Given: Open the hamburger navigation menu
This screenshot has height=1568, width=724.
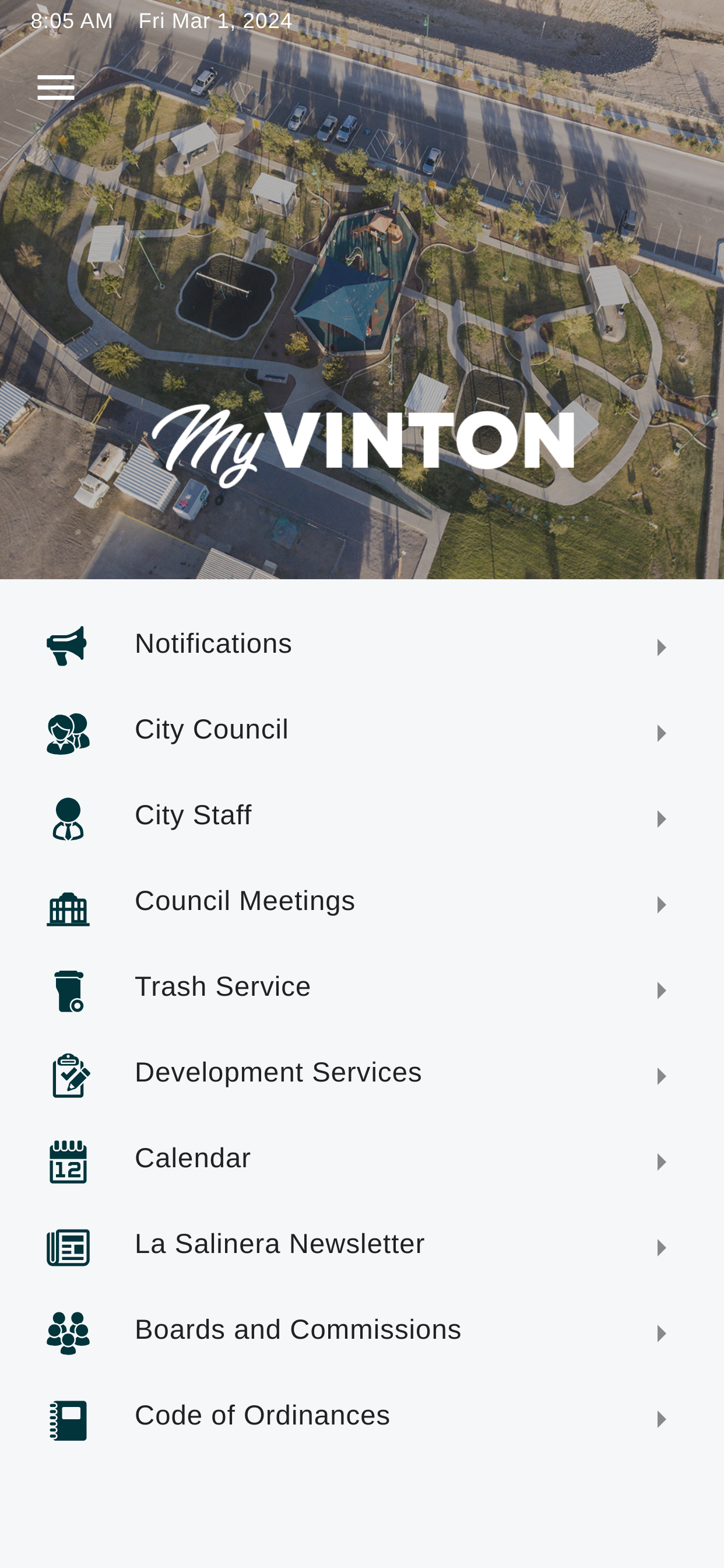Looking at the screenshot, I should pyautogui.click(x=57, y=87).
